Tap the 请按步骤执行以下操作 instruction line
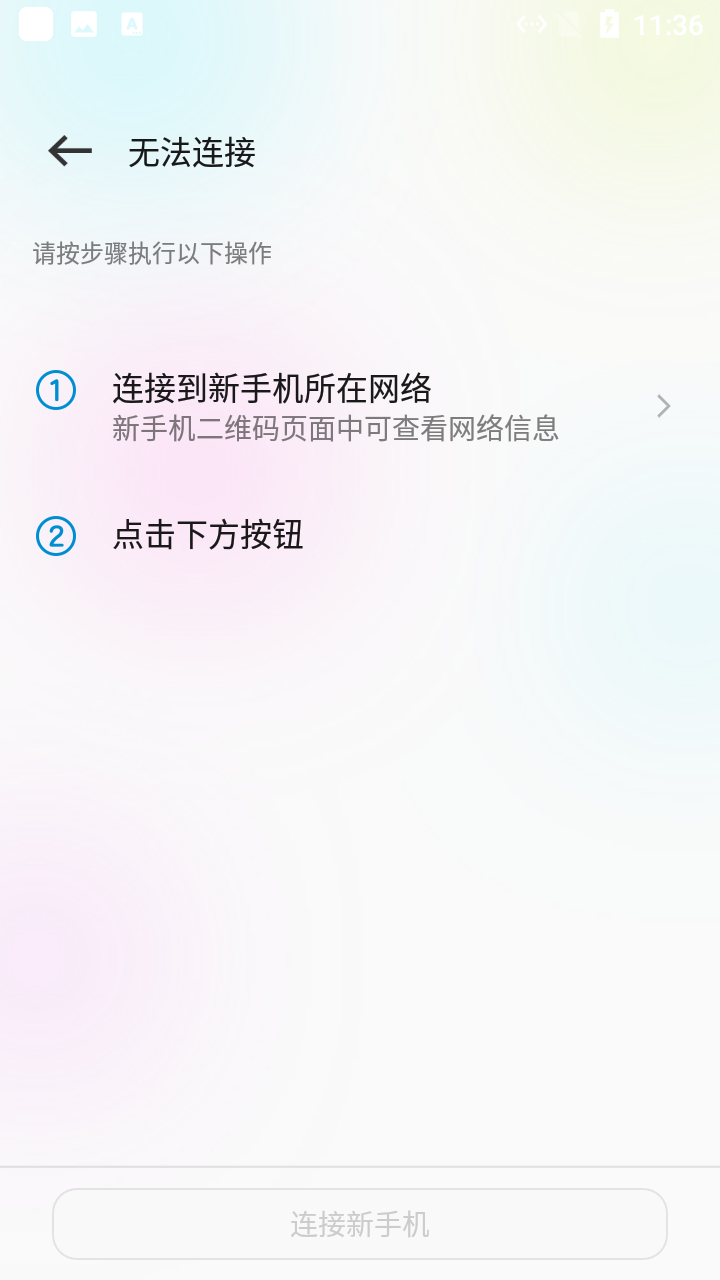 154,253
